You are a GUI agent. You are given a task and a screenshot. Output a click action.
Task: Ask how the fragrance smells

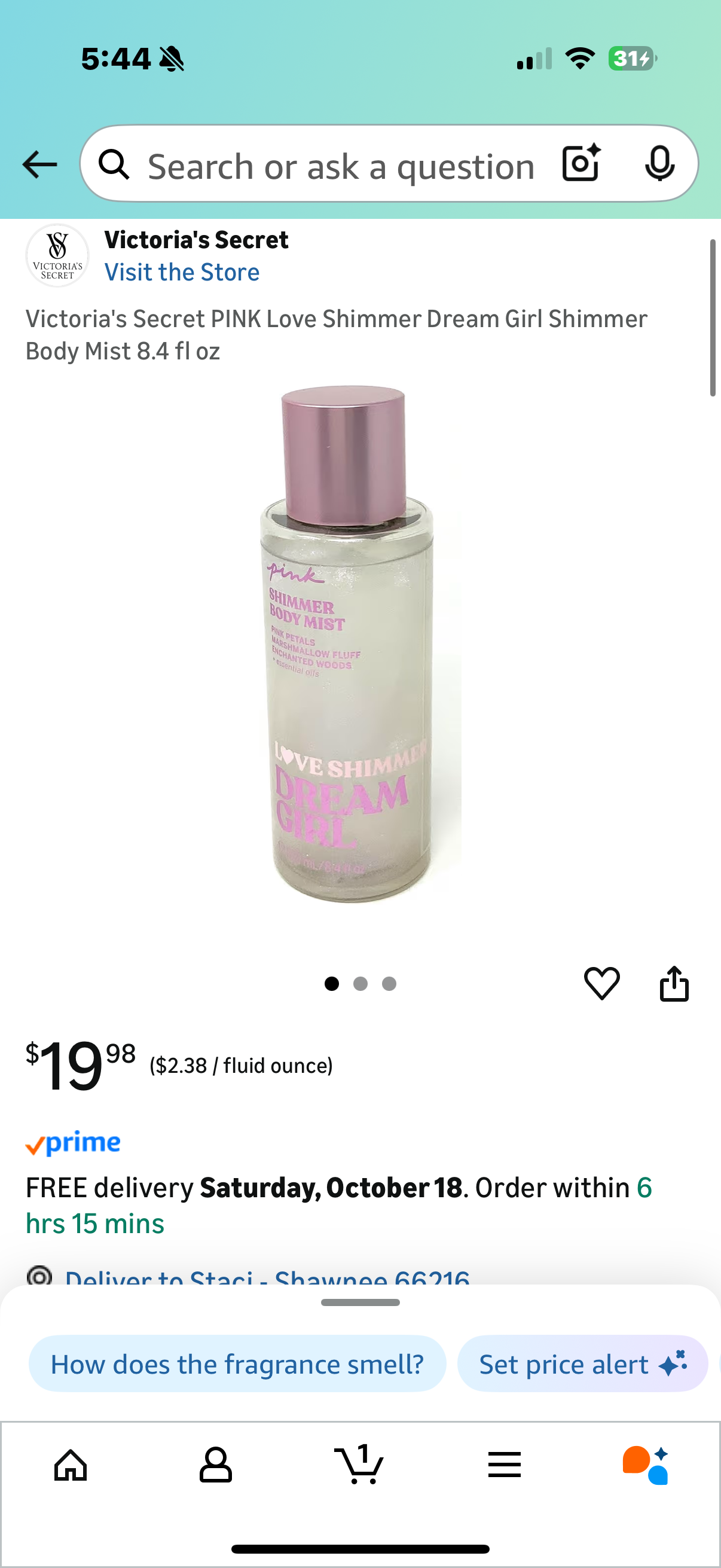tap(237, 1364)
